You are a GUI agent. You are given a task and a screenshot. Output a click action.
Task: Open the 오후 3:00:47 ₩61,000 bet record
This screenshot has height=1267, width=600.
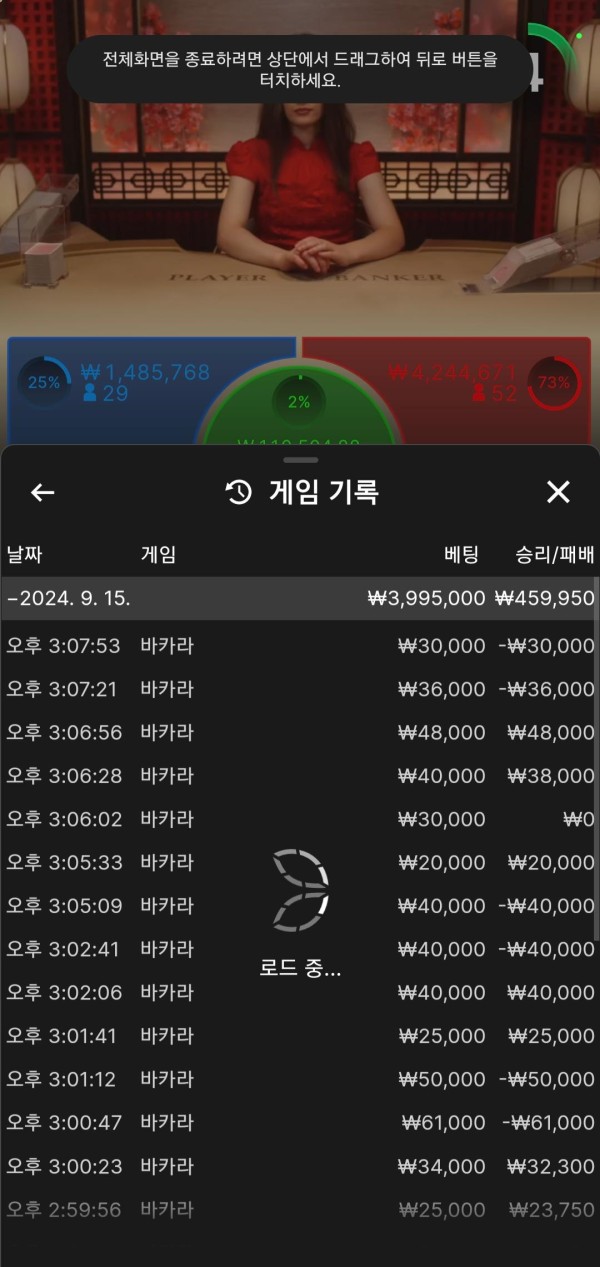300,1123
